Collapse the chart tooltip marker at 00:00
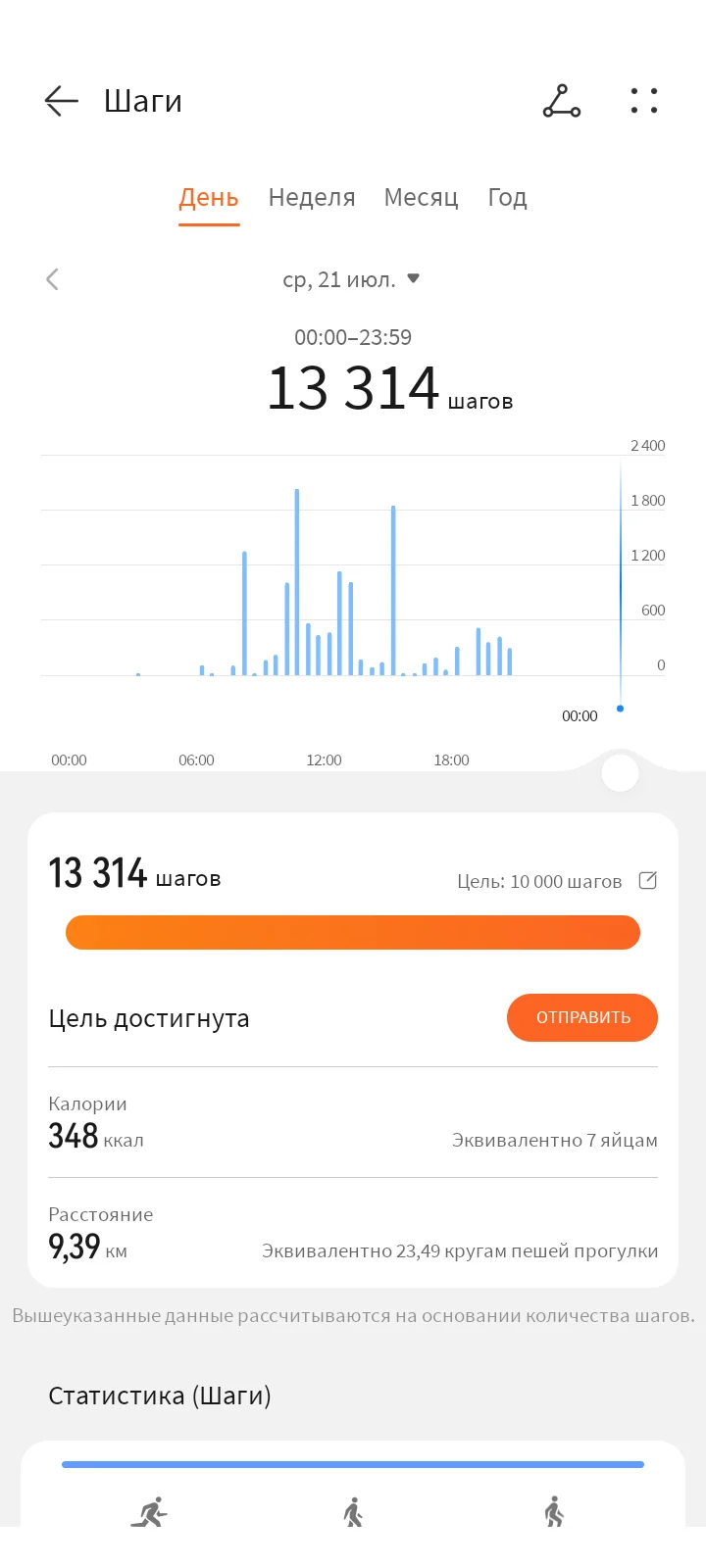The height and width of the screenshot is (1568, 706). pos(620,708)
